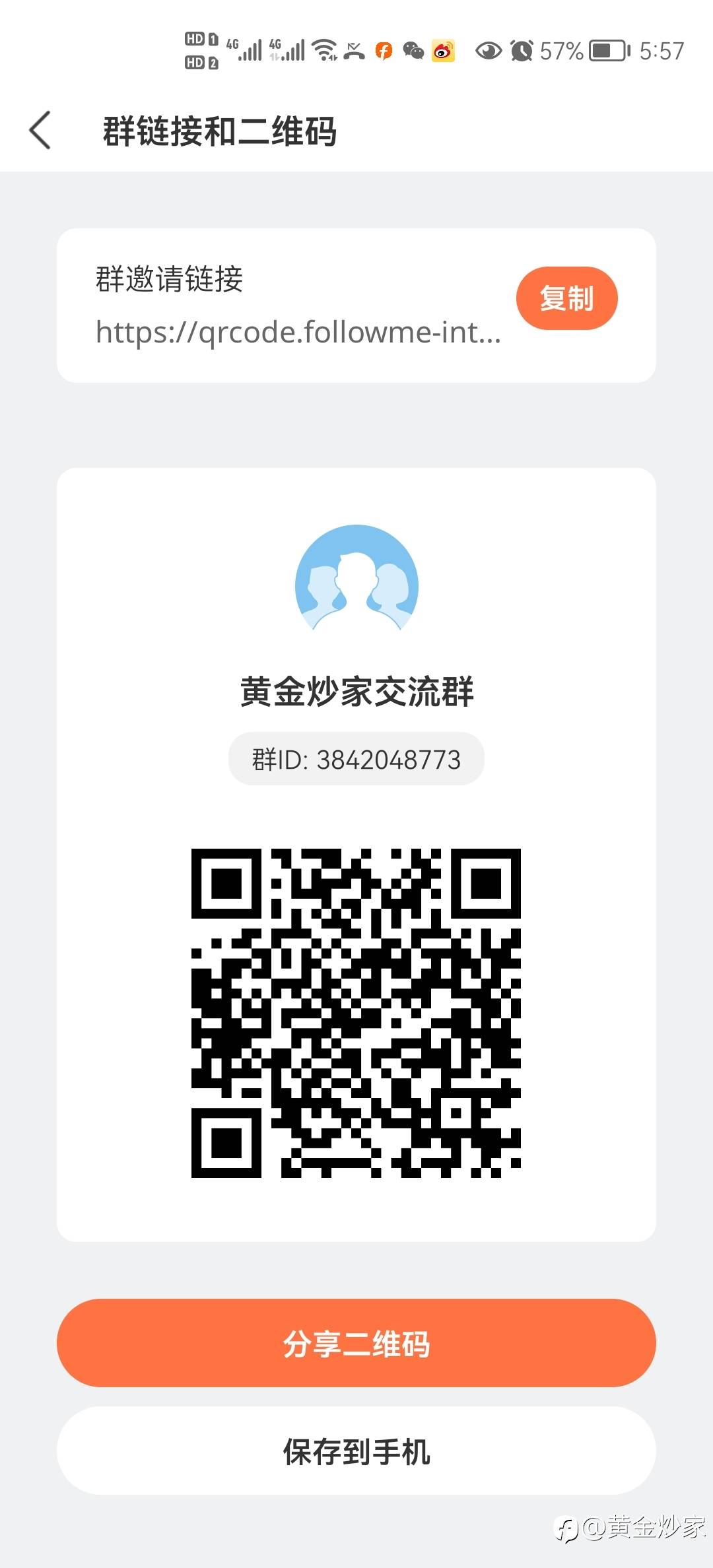Copy the group invite link (复制)
This screenshot has height=1568, width=713.
pos(566,298)
